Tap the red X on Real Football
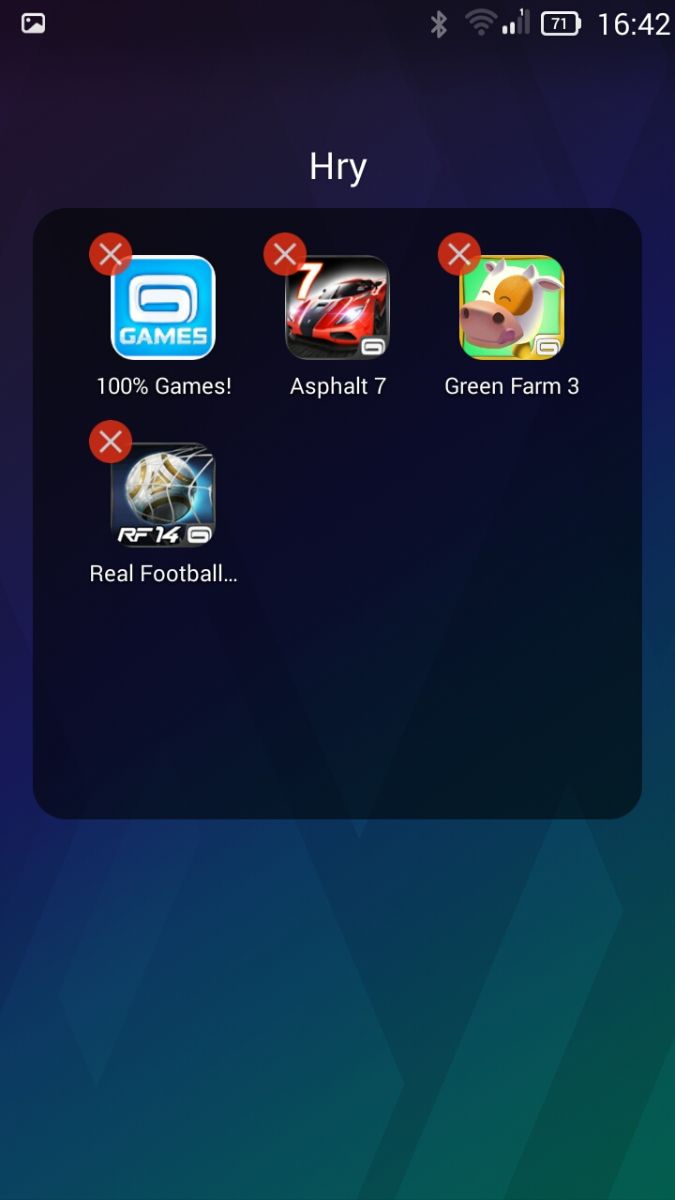Viewport: 675px width, 1200px height. 111,441
